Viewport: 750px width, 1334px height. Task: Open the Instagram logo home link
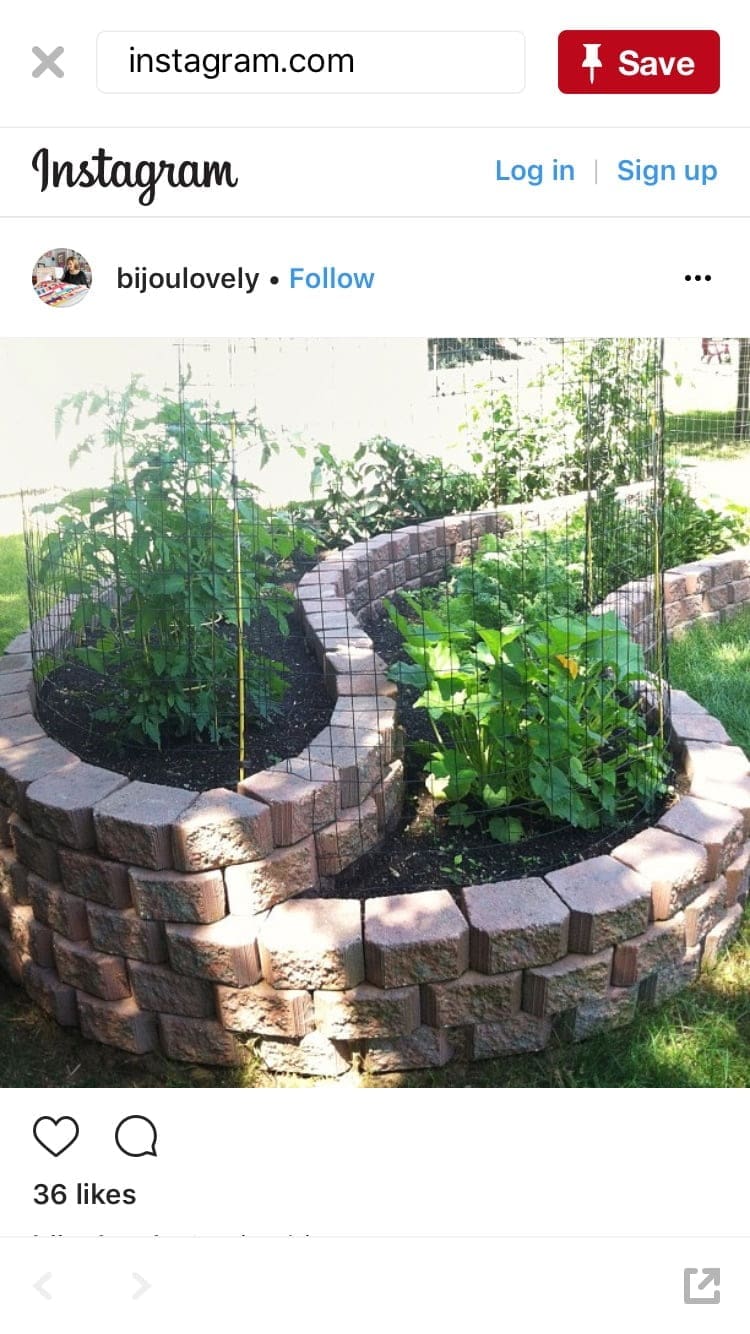coord(134,172)
